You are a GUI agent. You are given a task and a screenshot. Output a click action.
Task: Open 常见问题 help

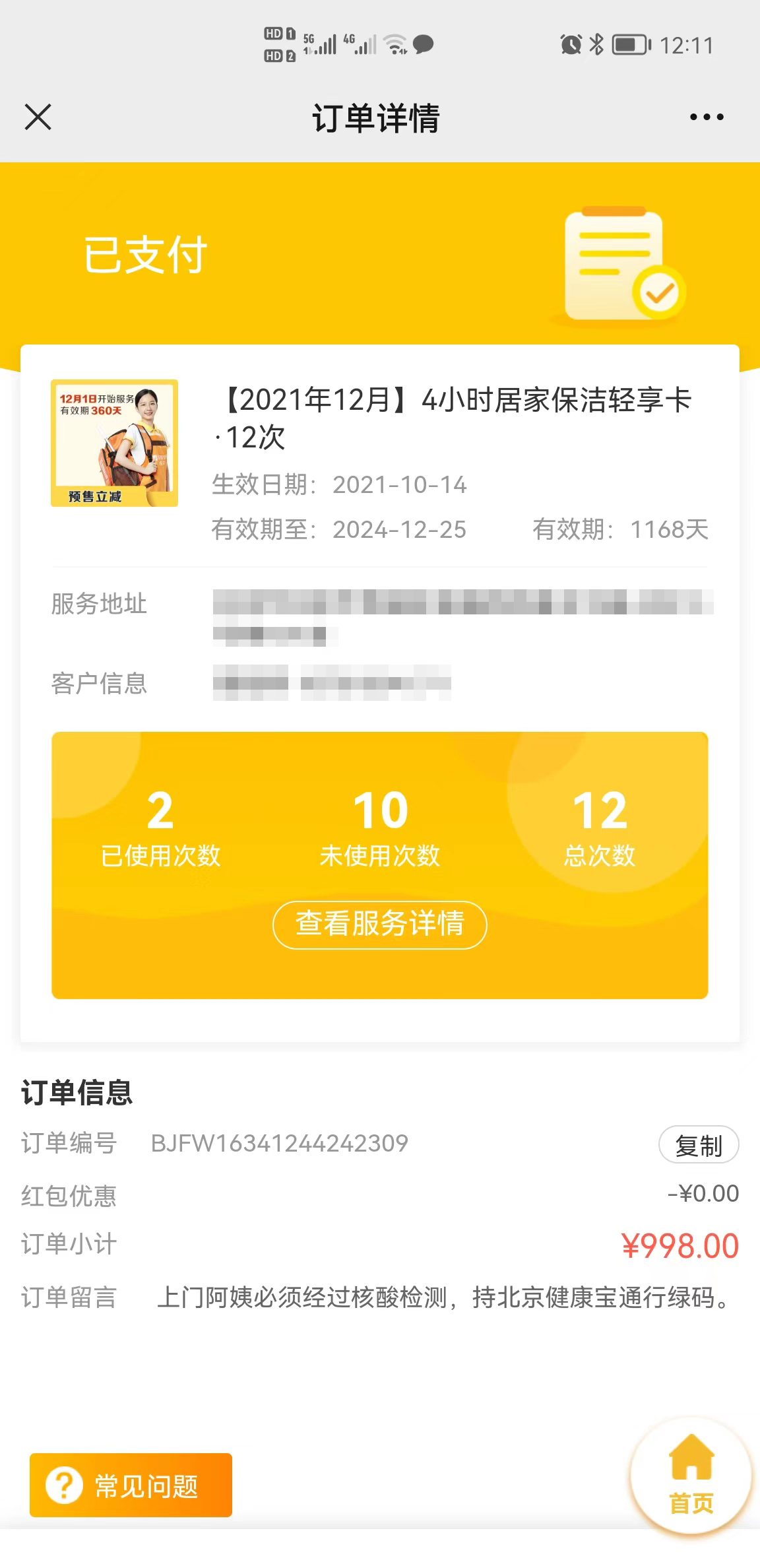click(131, 1485)
